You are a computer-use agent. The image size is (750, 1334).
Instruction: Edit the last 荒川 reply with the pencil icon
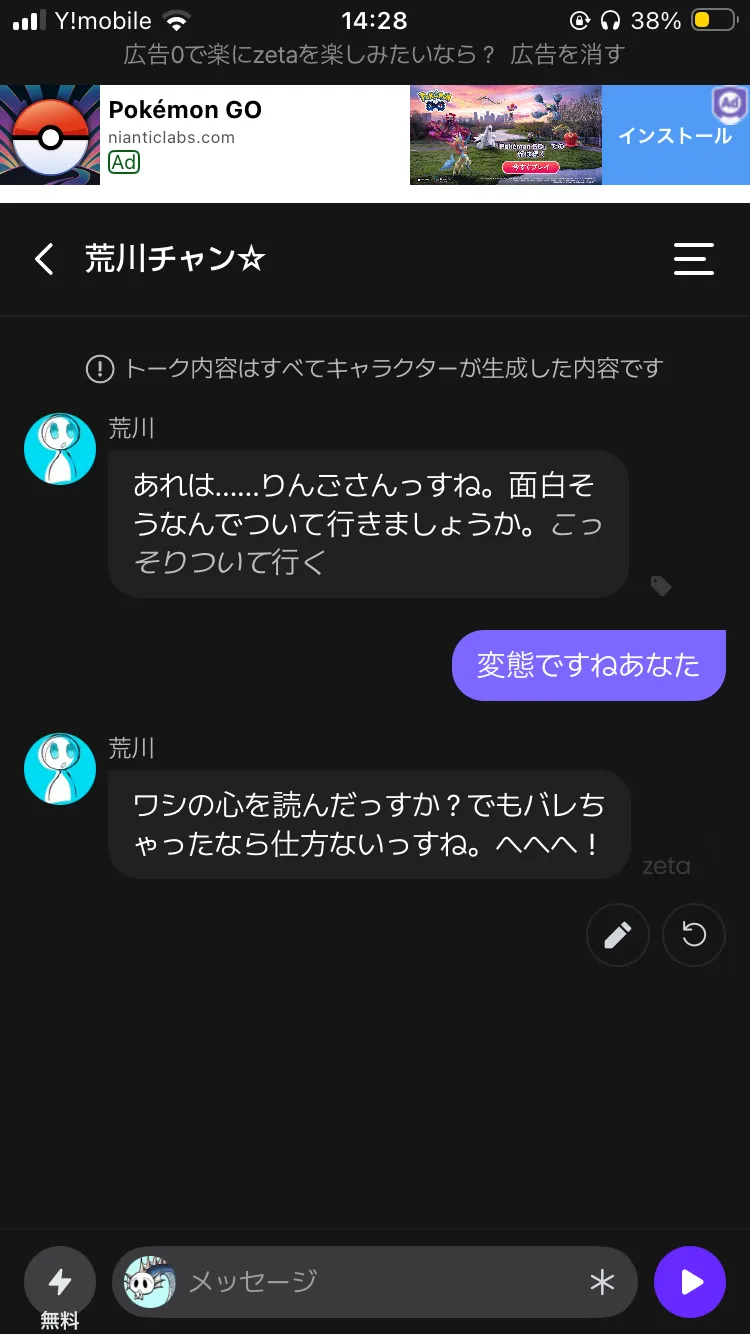[618, 935]
